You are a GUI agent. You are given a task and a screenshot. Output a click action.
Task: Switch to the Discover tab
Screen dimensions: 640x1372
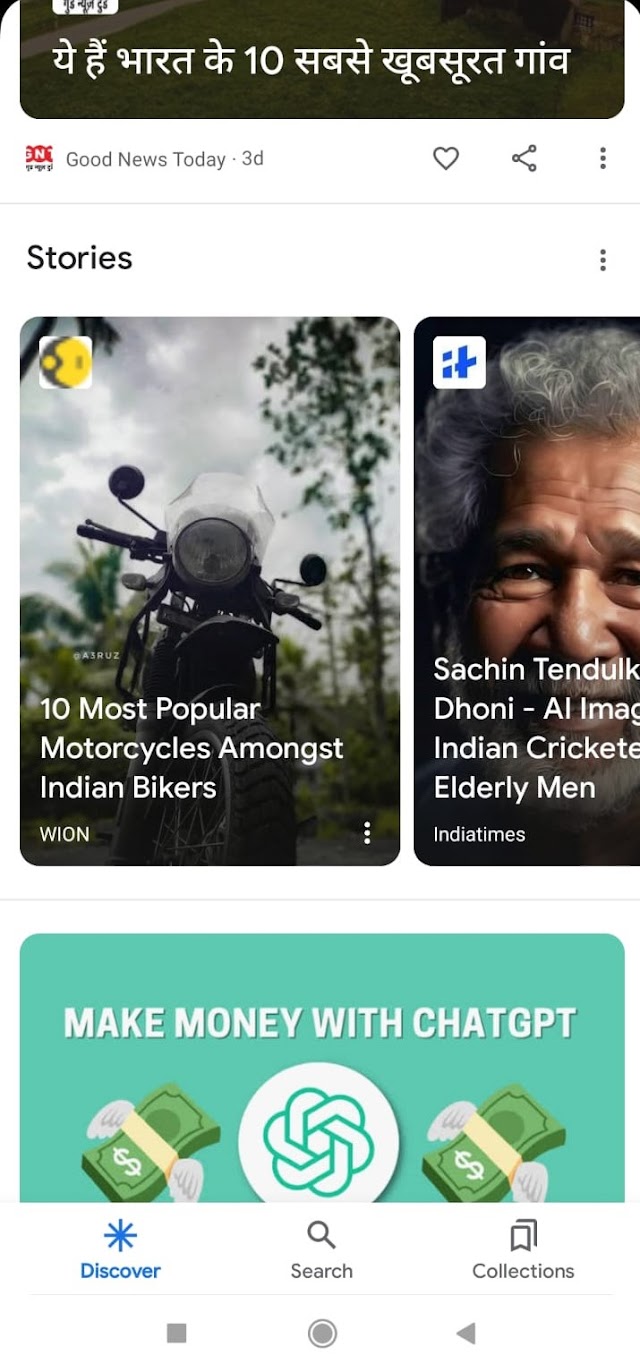(x=120, y=1250)
